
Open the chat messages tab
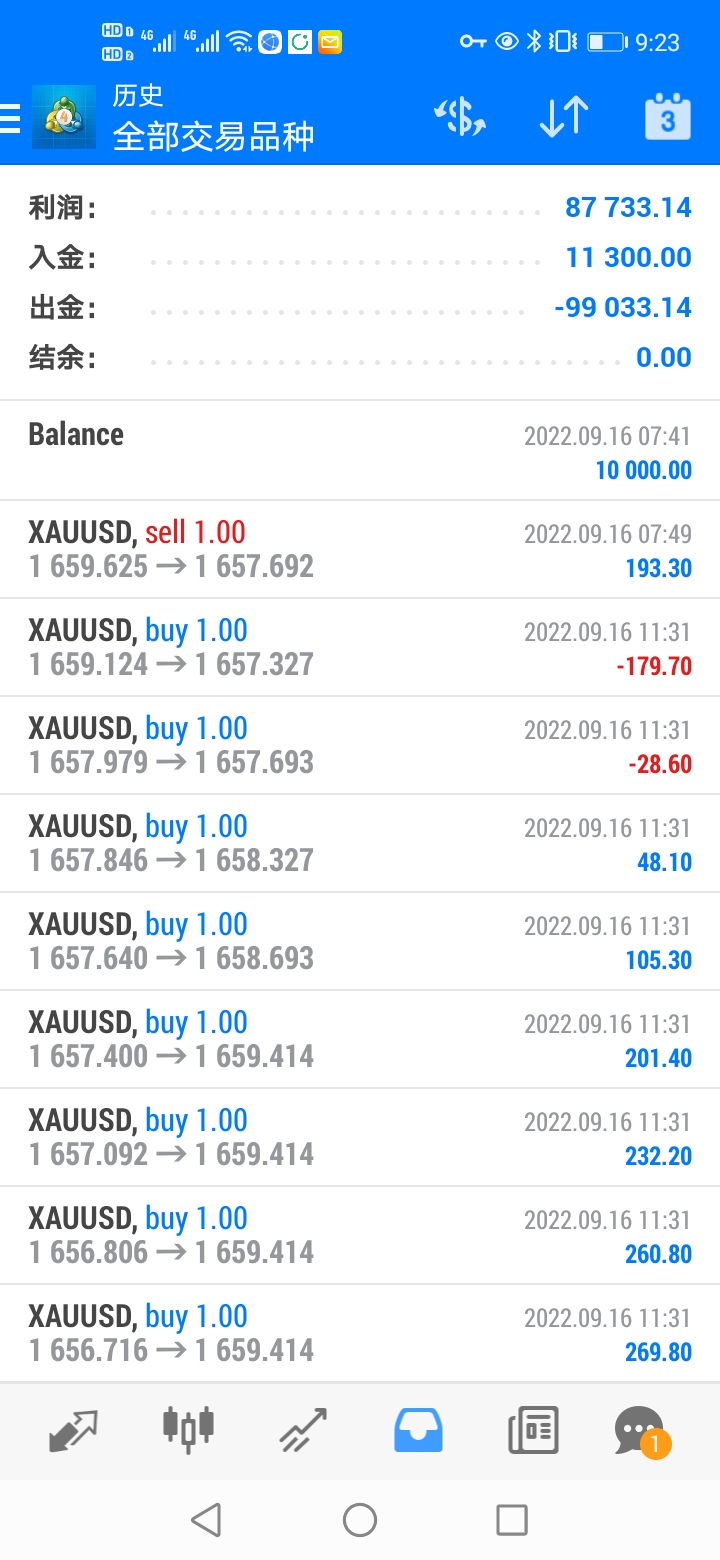[x=640, y=1431]
